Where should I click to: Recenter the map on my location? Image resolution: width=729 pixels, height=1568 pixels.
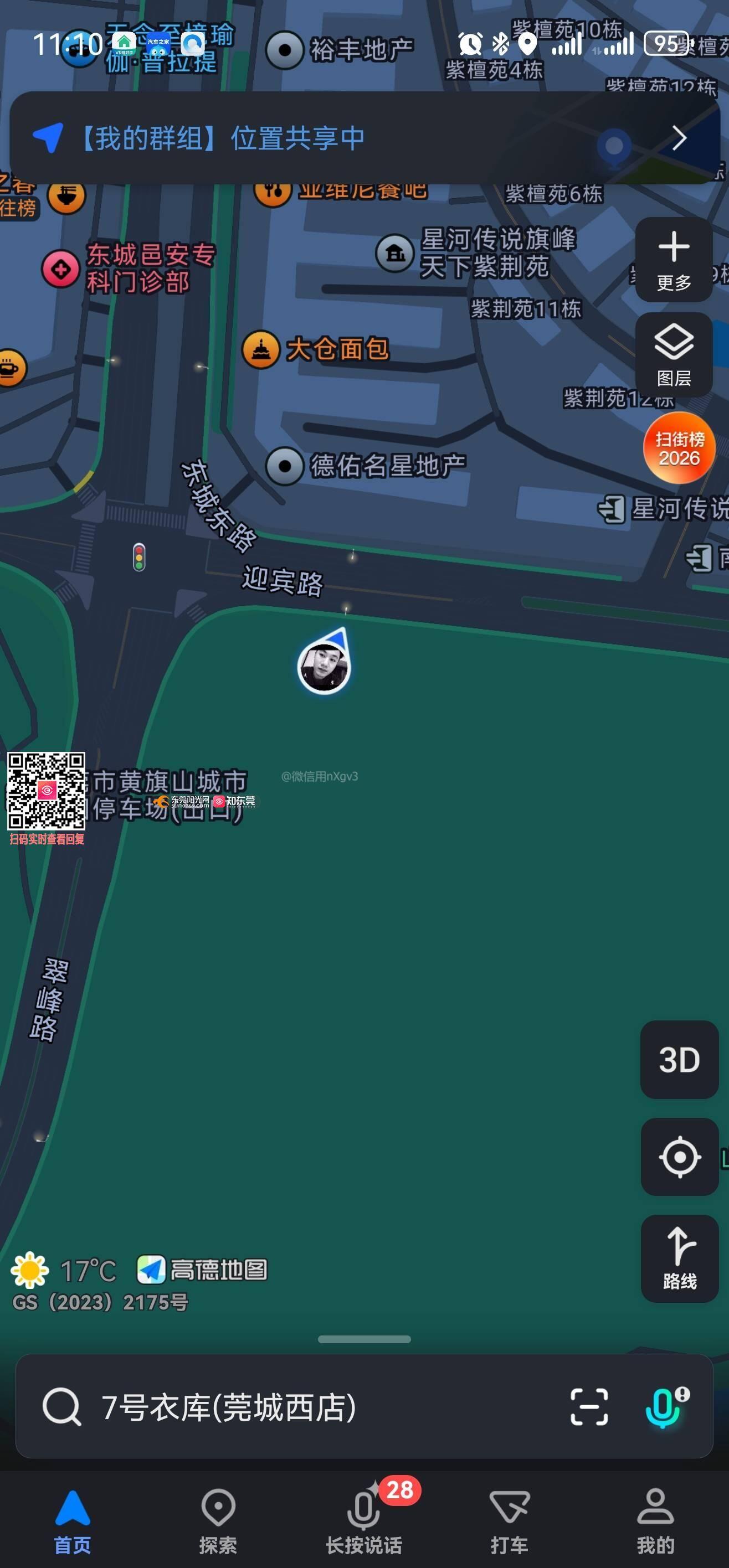pos(679,1157)
